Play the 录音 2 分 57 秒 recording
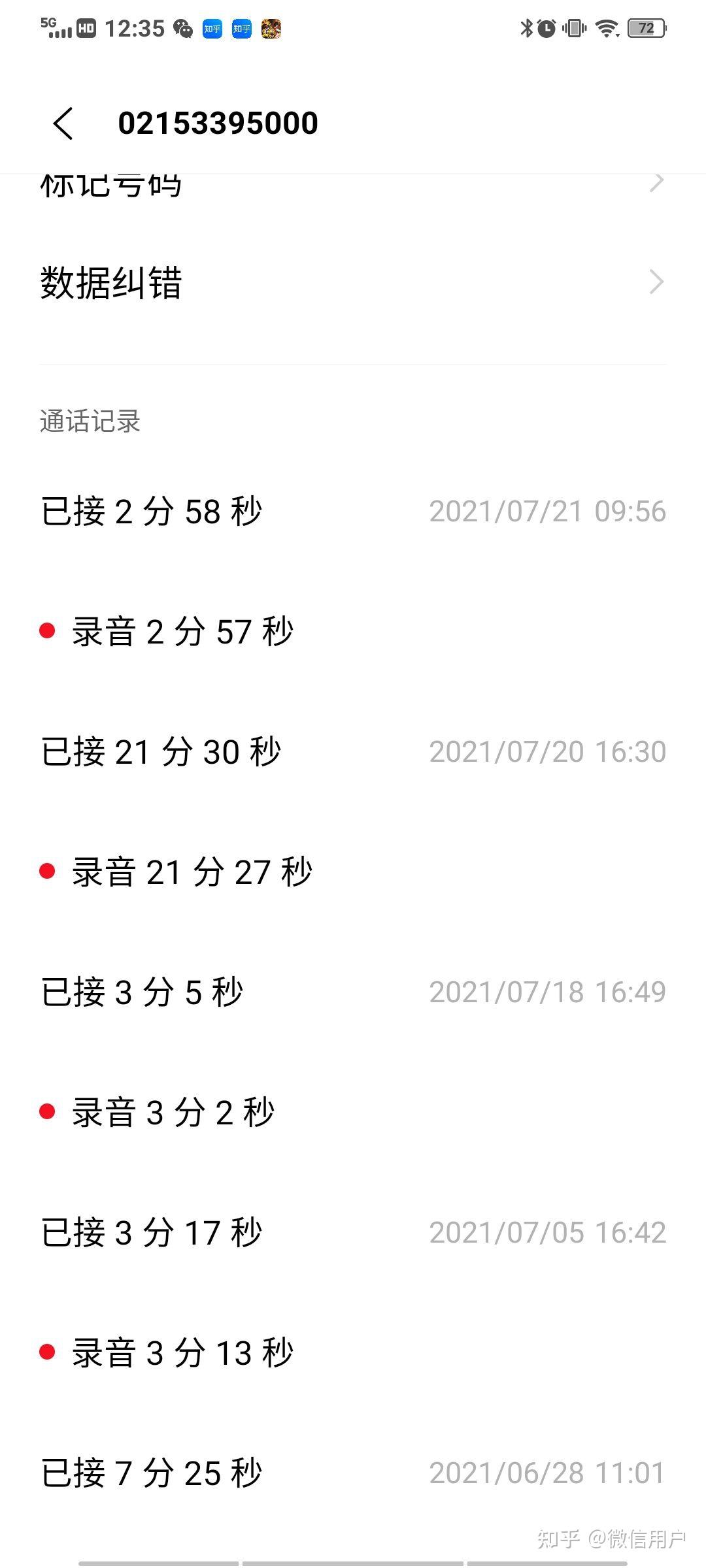The height and width of the screenshot is (1568, 706). [182, 632]
